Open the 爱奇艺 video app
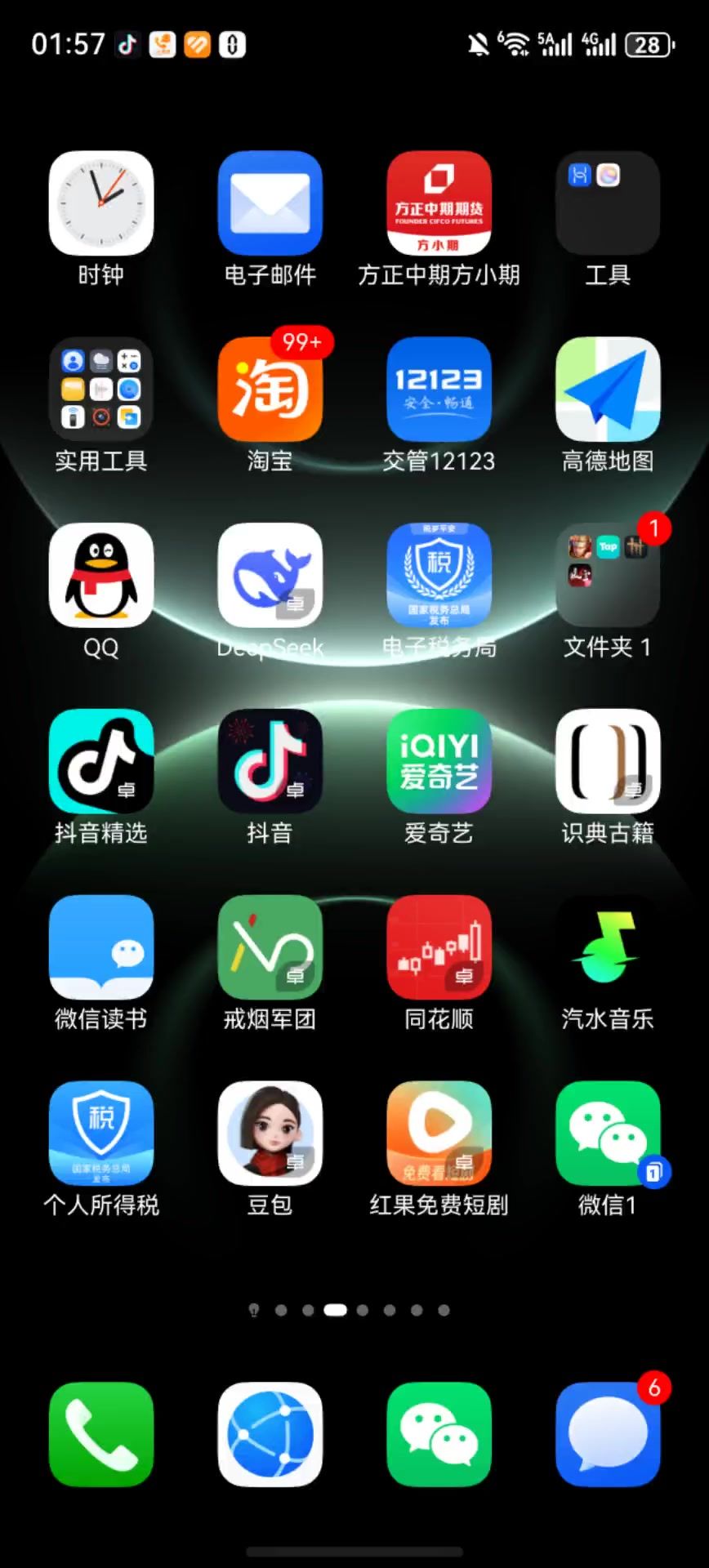Screen dimensions: 709x1568 coord(439,761)
